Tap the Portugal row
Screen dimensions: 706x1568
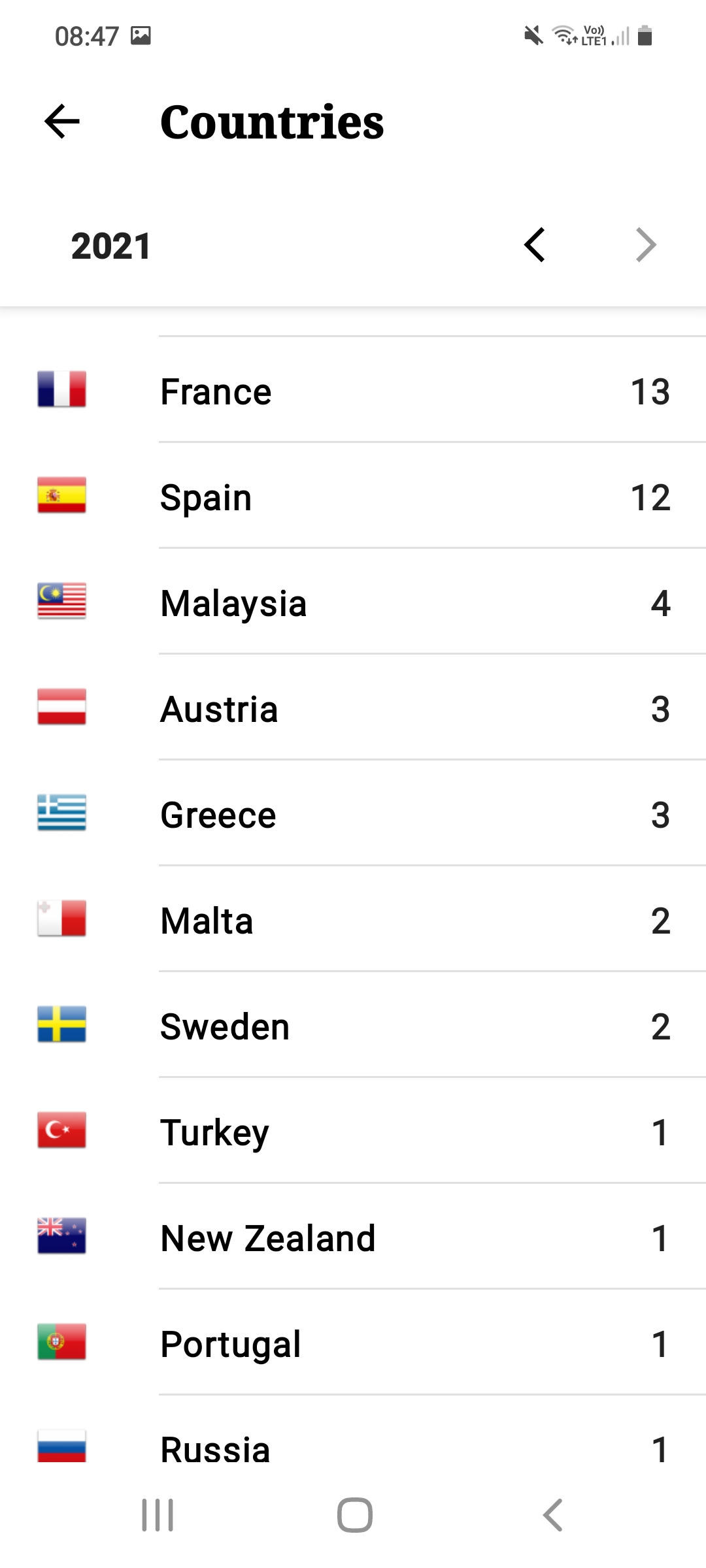click(x=353, y=1343)
